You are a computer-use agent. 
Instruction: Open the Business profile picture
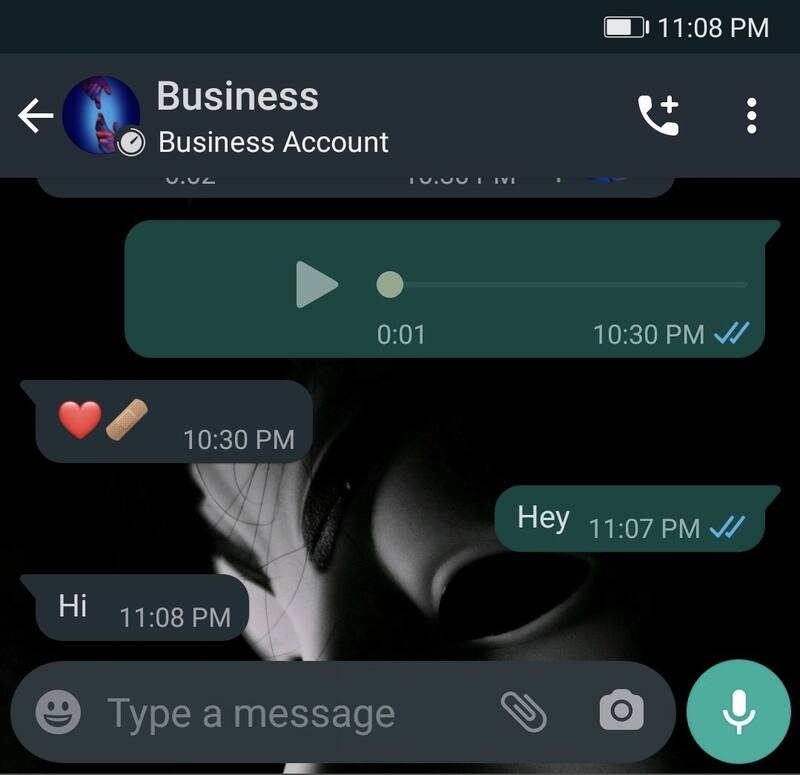click(101, 115)
